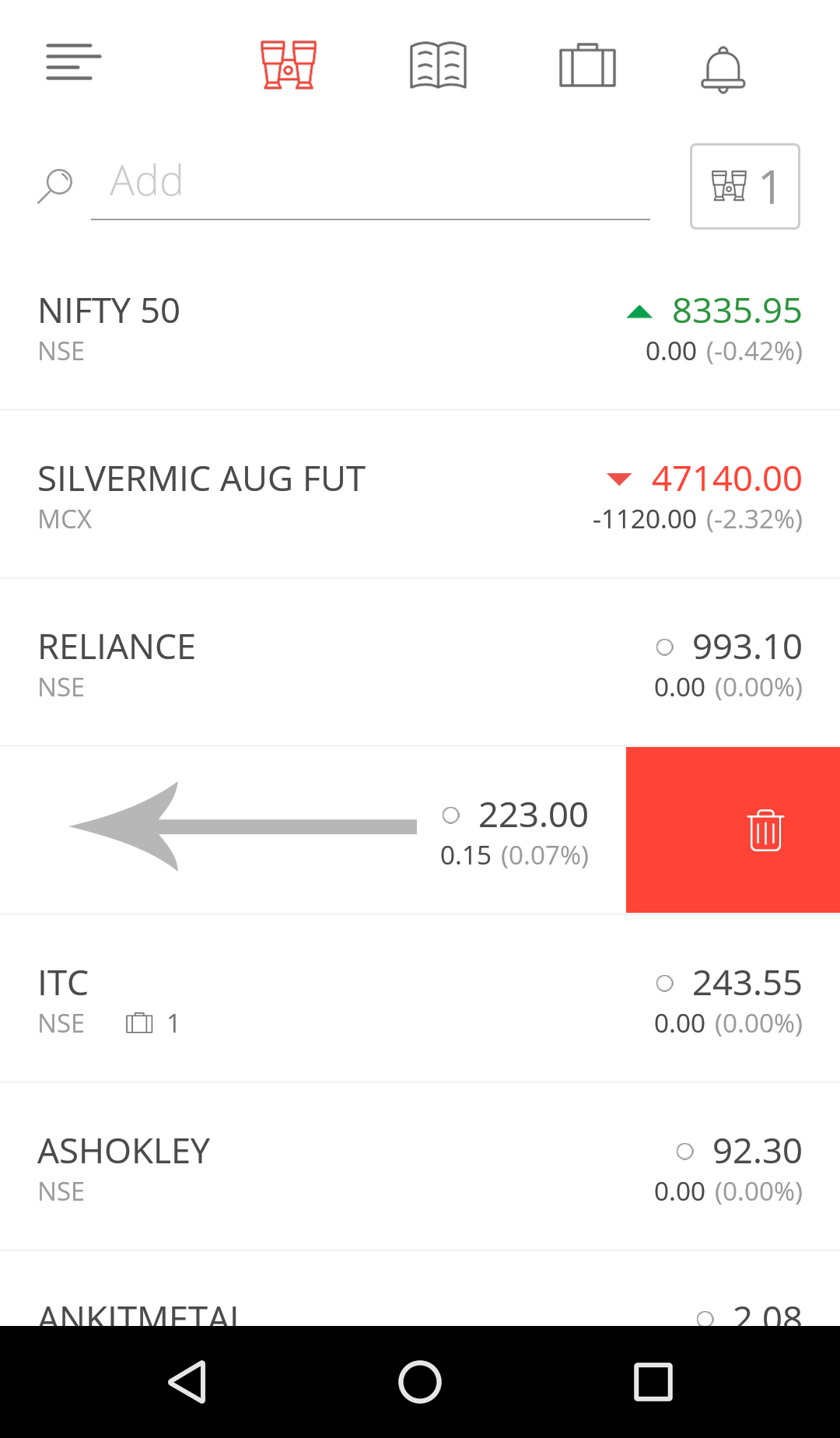Tap the Add search field

[370, 184]
